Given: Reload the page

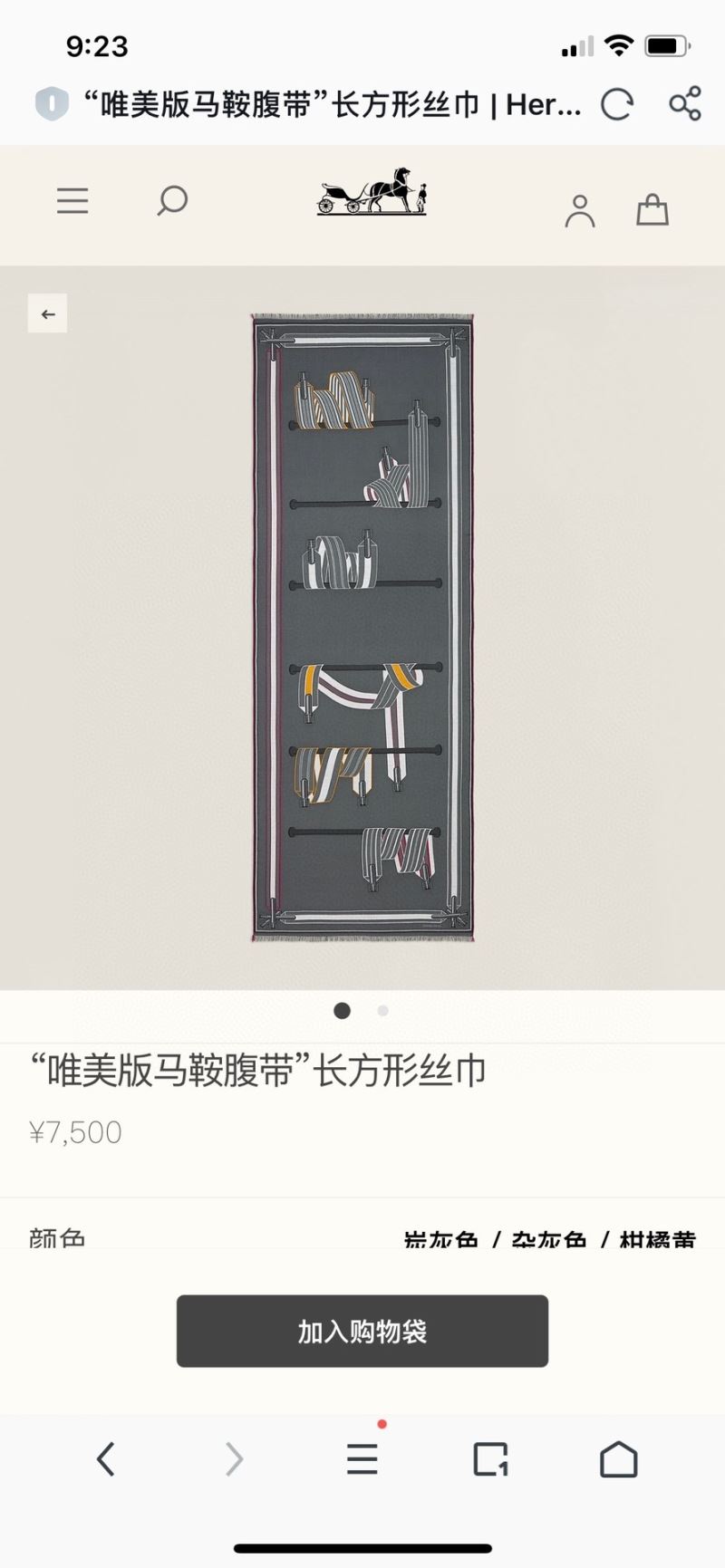Looking at the screenshot, I should [x=617, y=105].
